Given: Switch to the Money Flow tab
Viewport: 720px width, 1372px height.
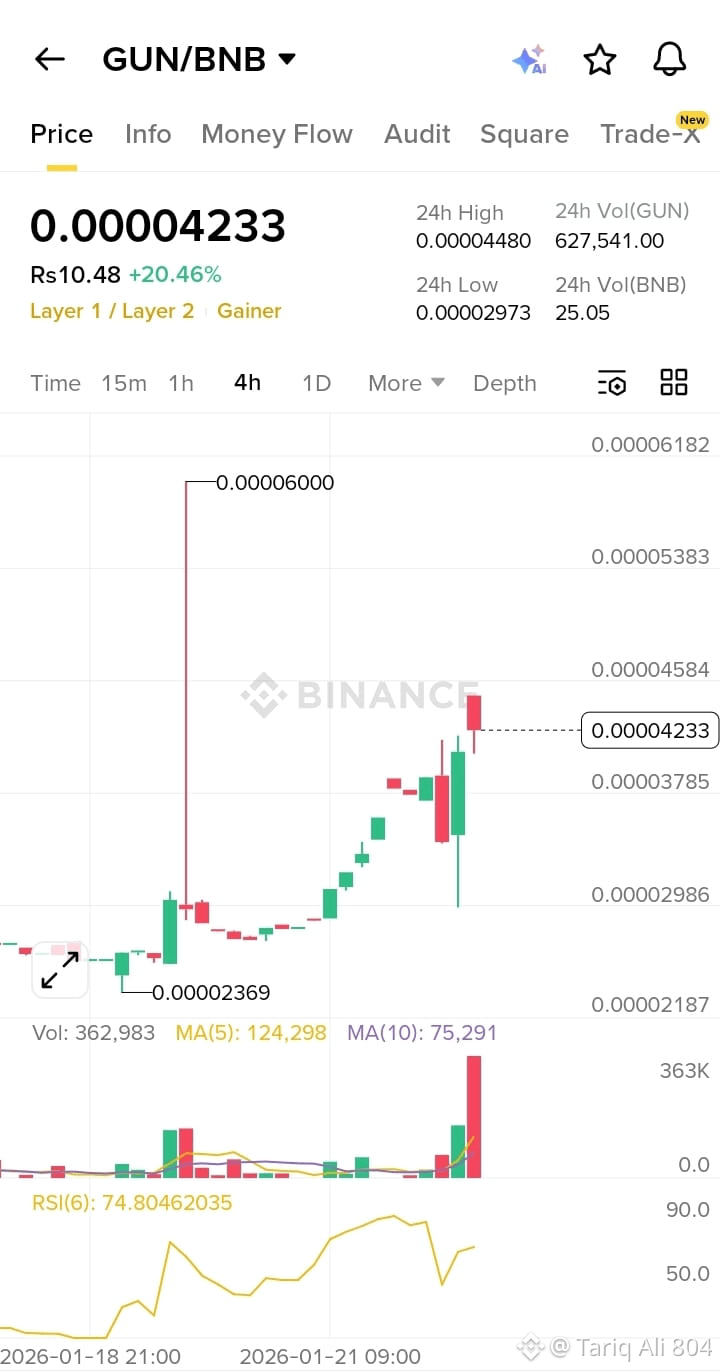Looking at the screenshot, I should 277,134.
